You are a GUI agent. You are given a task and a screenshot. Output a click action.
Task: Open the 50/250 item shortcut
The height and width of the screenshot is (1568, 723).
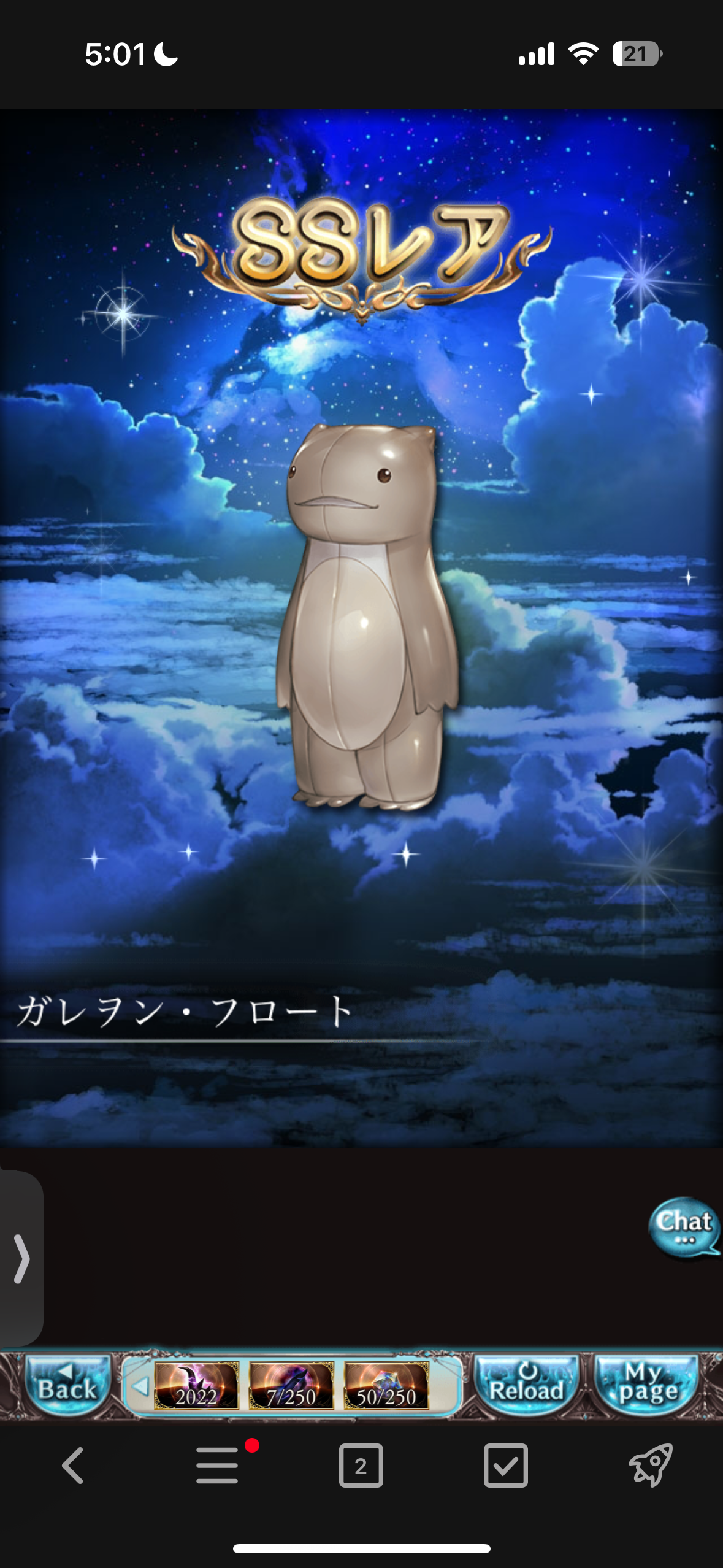[x=386, y=1386]
